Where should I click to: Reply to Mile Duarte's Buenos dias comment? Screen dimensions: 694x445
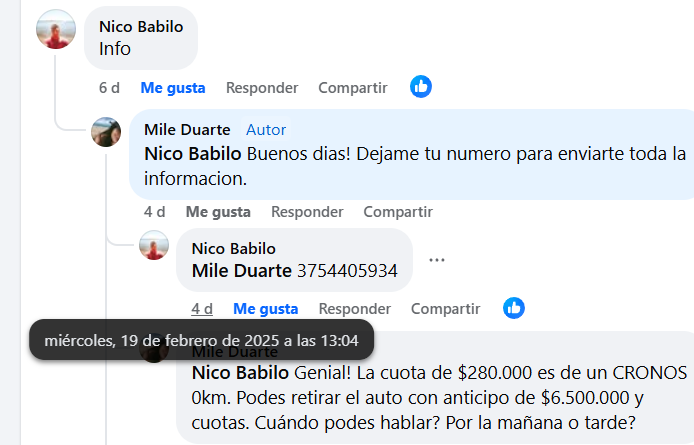(307, 212)
